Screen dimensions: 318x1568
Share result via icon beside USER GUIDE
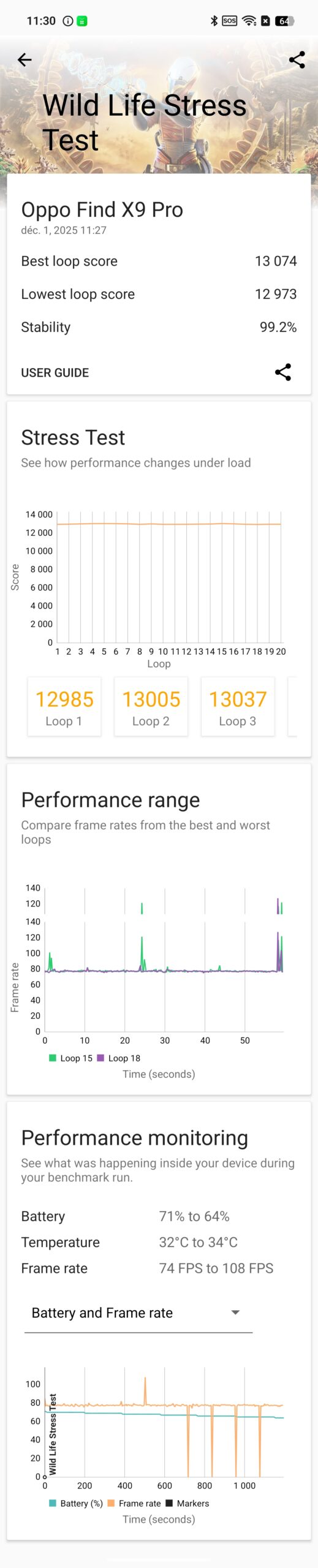pos(282,372)
